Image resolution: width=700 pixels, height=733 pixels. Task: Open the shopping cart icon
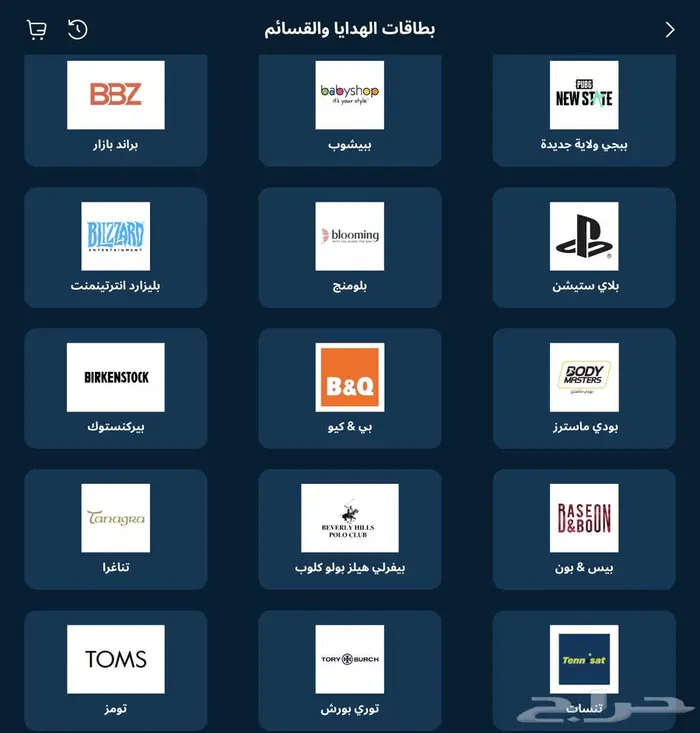click(x=36, y=30)
